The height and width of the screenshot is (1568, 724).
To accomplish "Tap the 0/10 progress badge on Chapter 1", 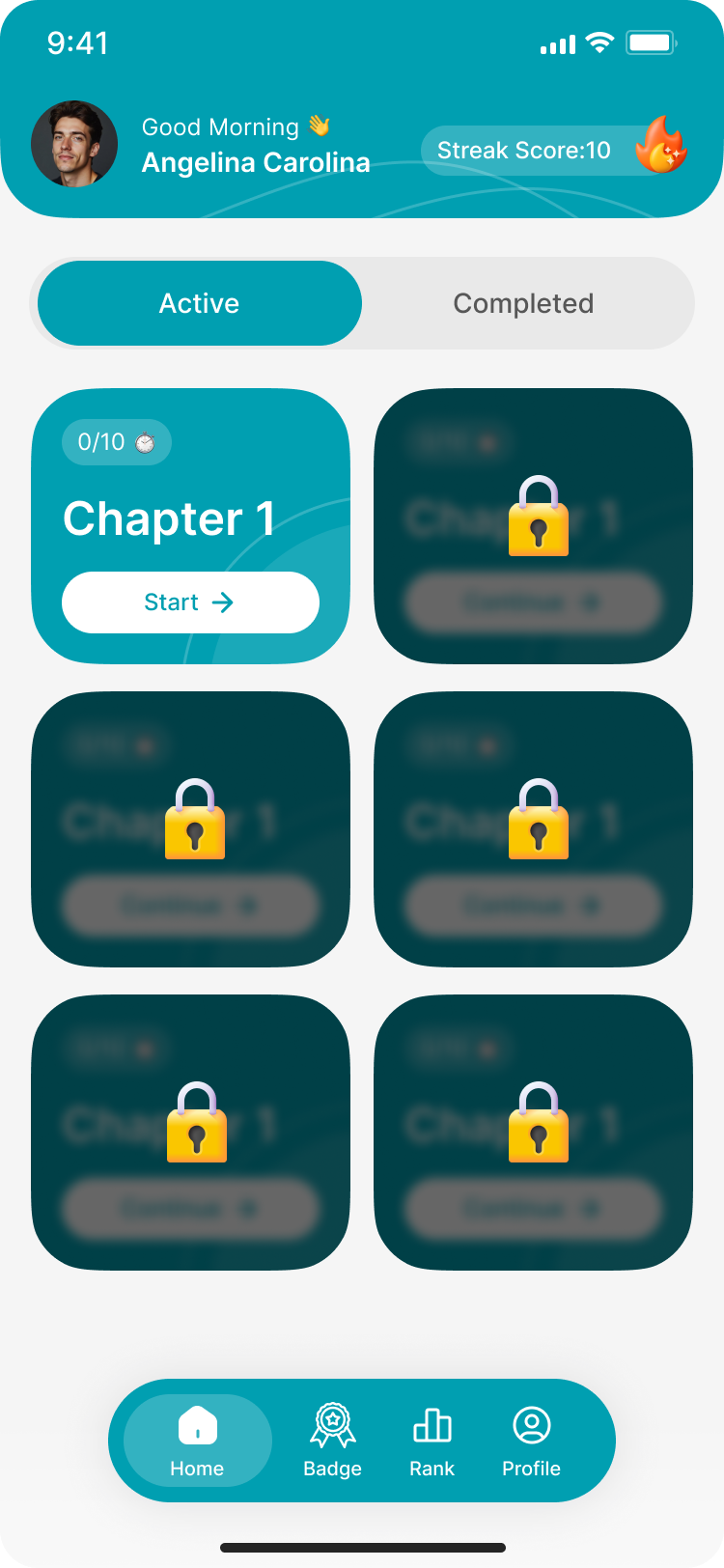I will 115,441.
